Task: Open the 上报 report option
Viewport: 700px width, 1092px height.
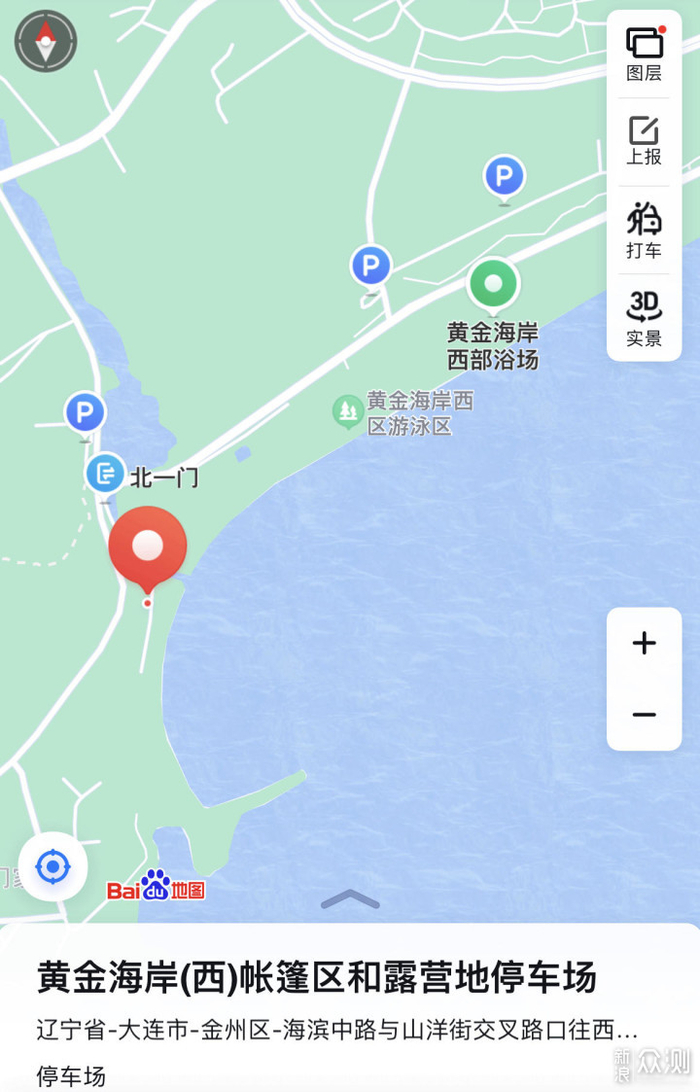Action: pos(644,141)
